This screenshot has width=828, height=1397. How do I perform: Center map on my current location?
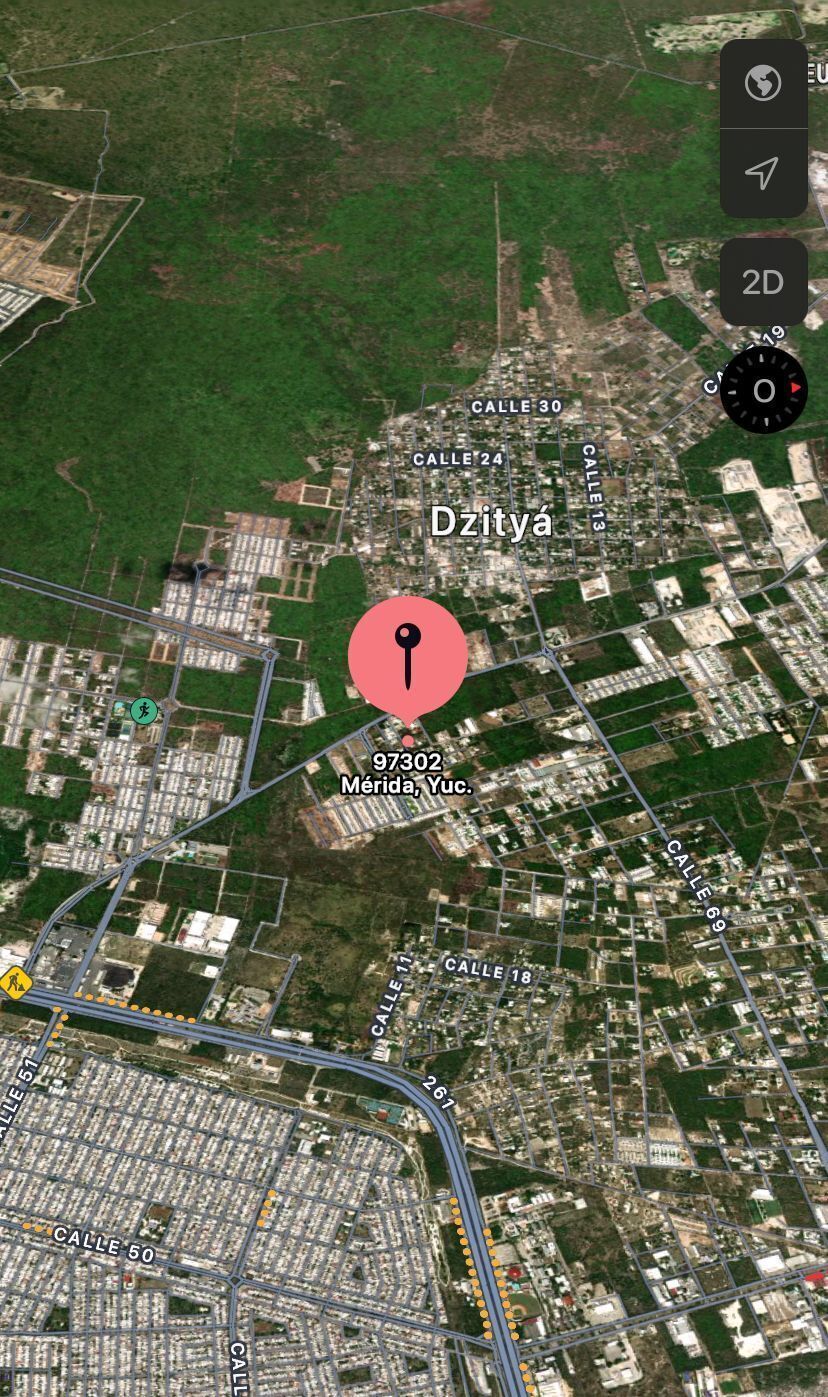pyautogui.click(x=763, y=173)
